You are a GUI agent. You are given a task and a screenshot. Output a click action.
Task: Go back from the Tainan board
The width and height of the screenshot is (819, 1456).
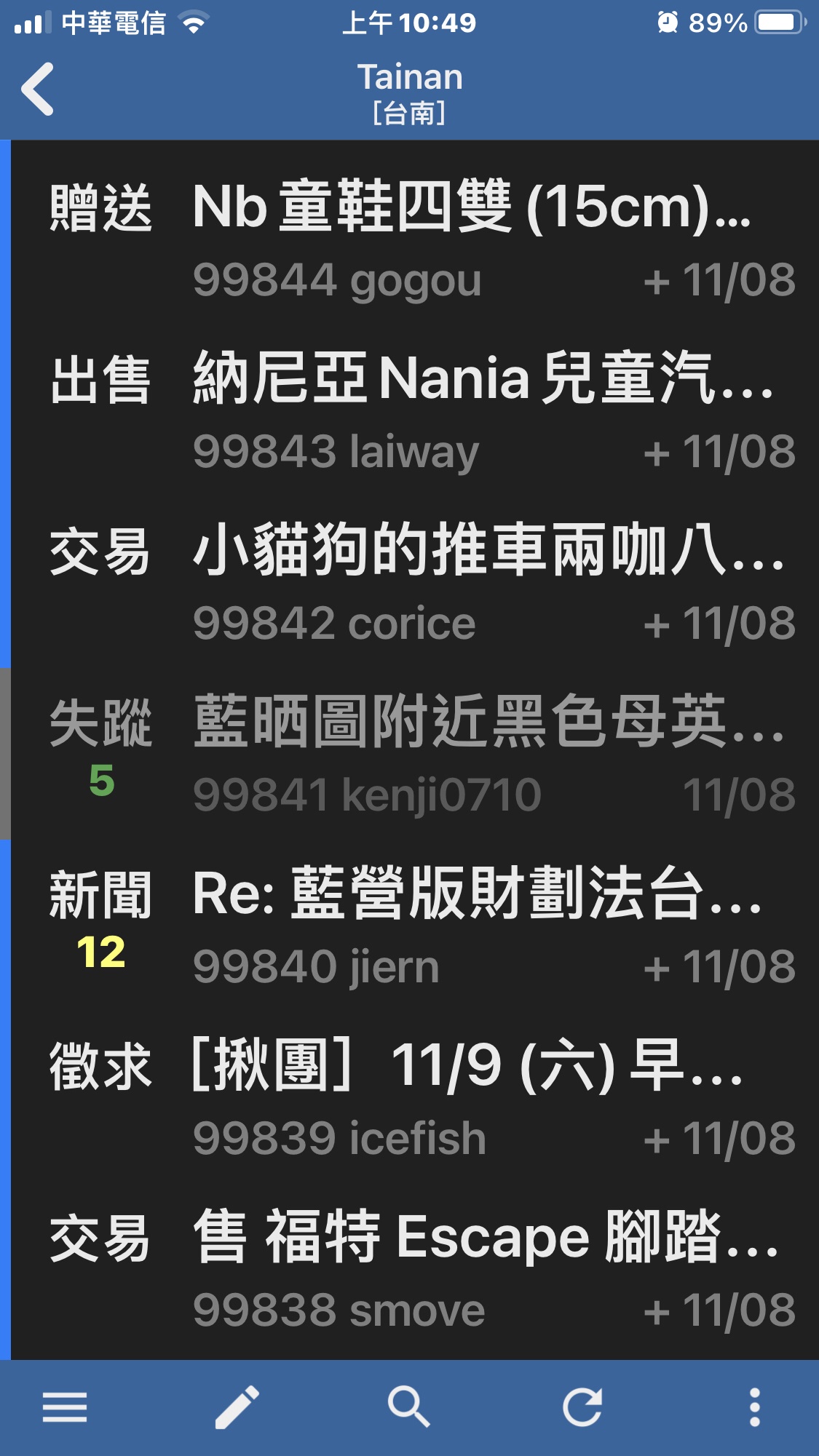coord(38,89)
